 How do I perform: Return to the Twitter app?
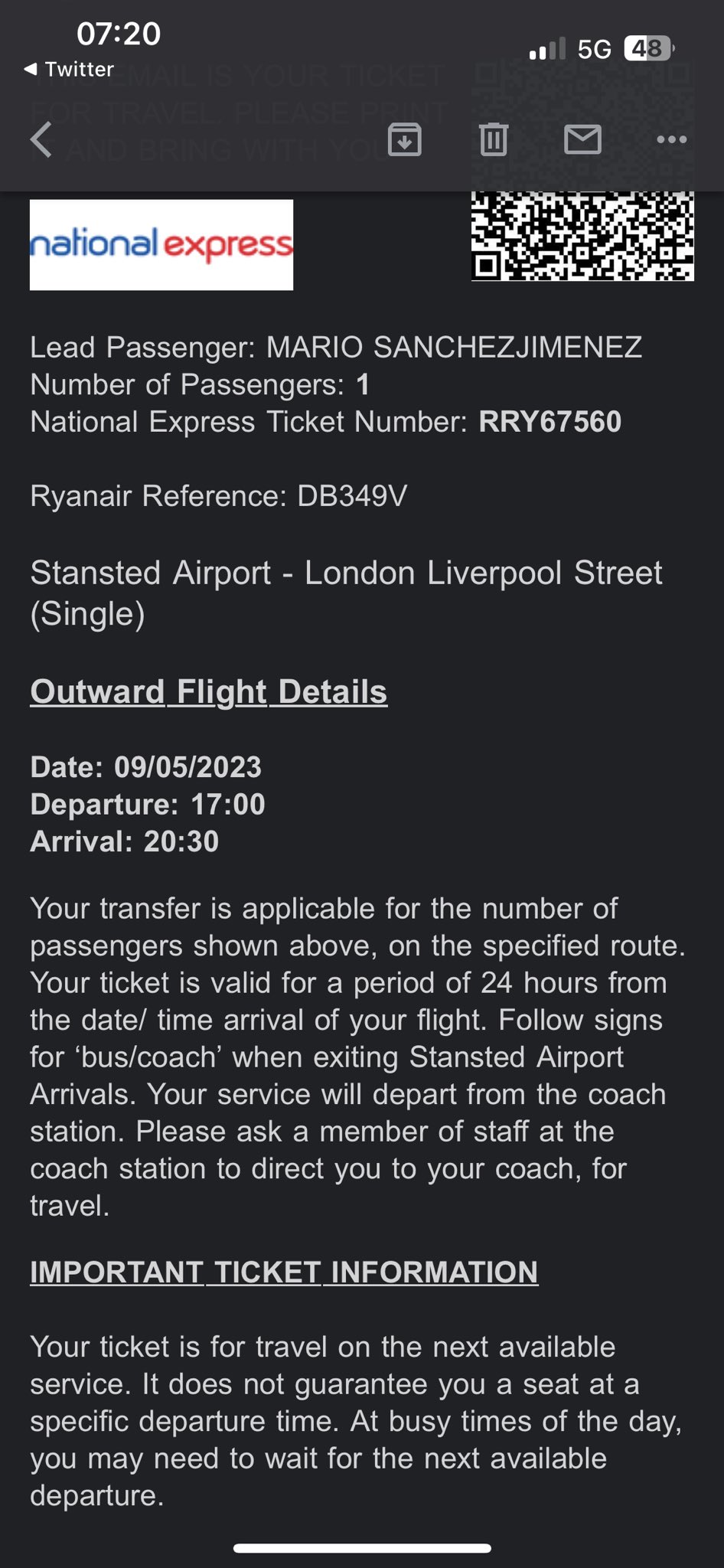pos(69,70)
